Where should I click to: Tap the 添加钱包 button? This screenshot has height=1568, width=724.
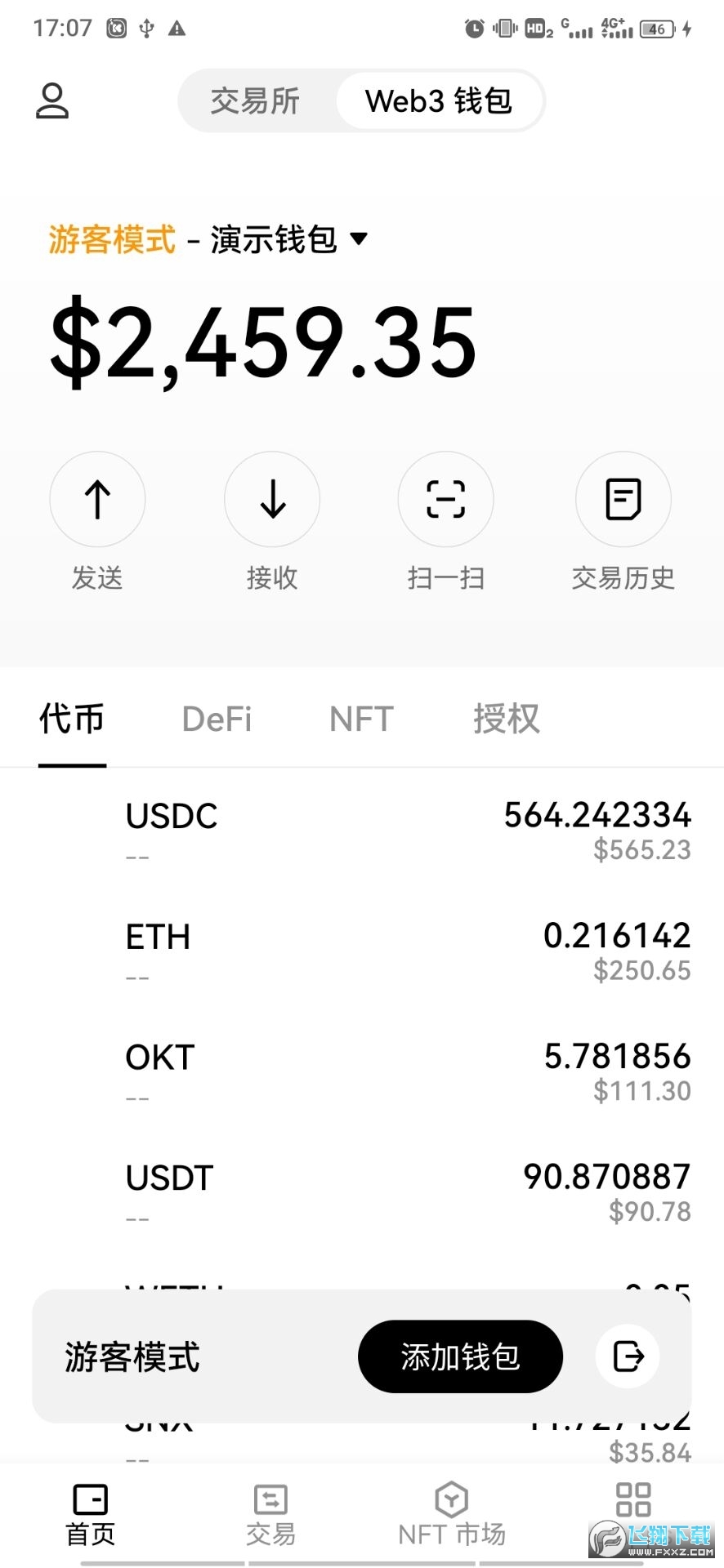(459, 1356)
